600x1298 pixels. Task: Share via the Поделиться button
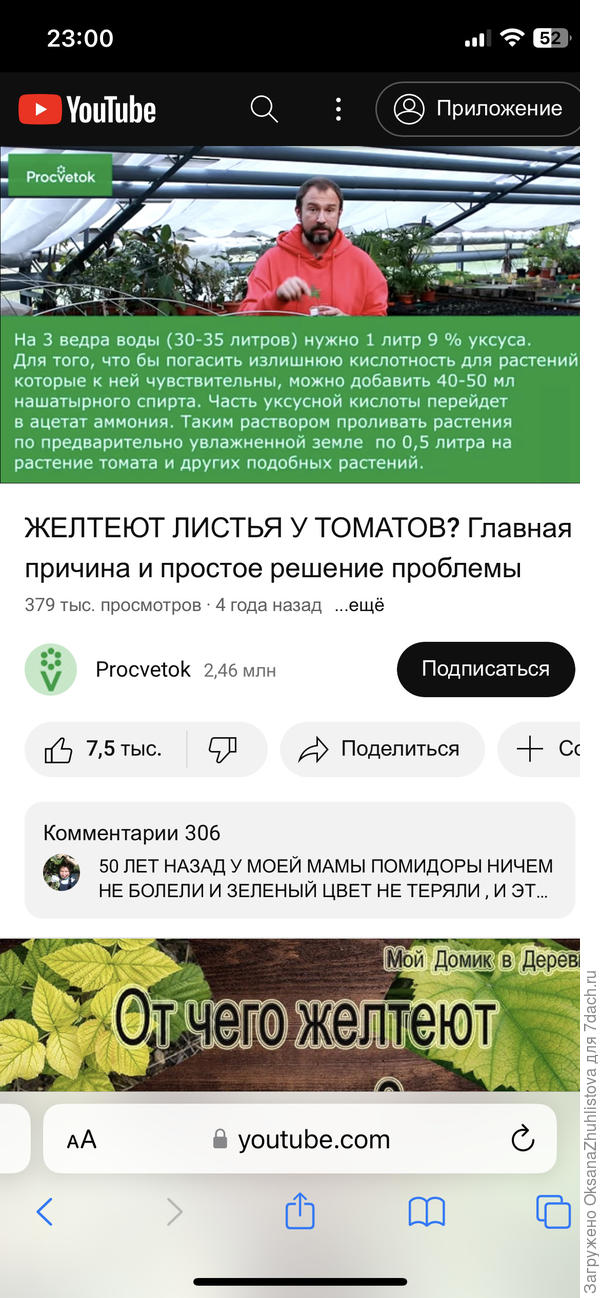(382, 749)
